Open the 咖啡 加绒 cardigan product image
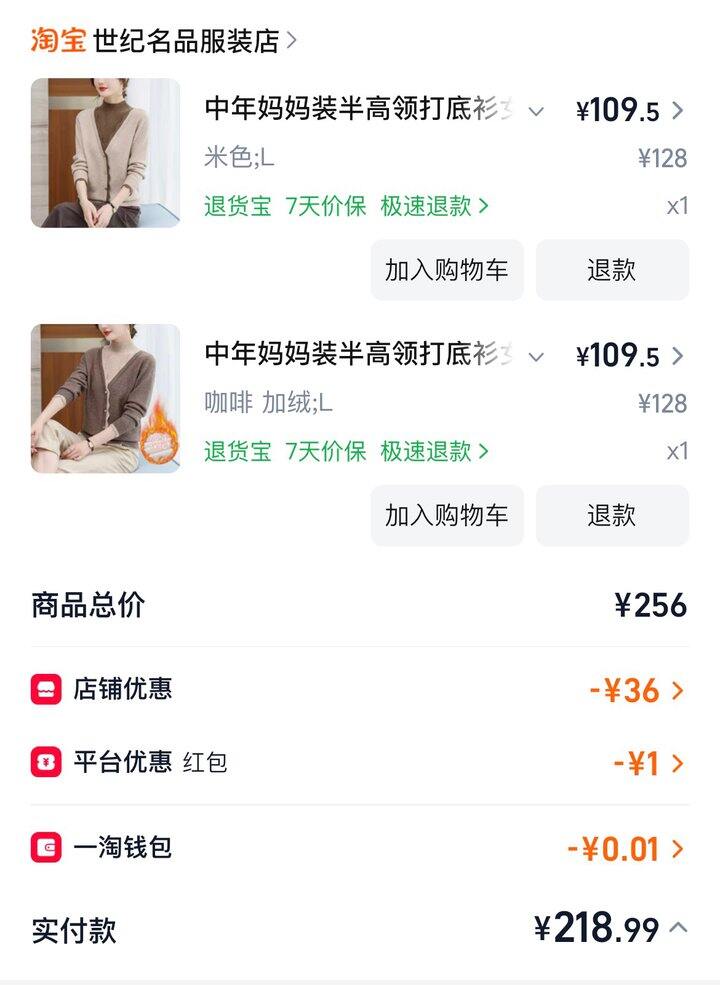 pyautogui.click(x=106, y=398)
